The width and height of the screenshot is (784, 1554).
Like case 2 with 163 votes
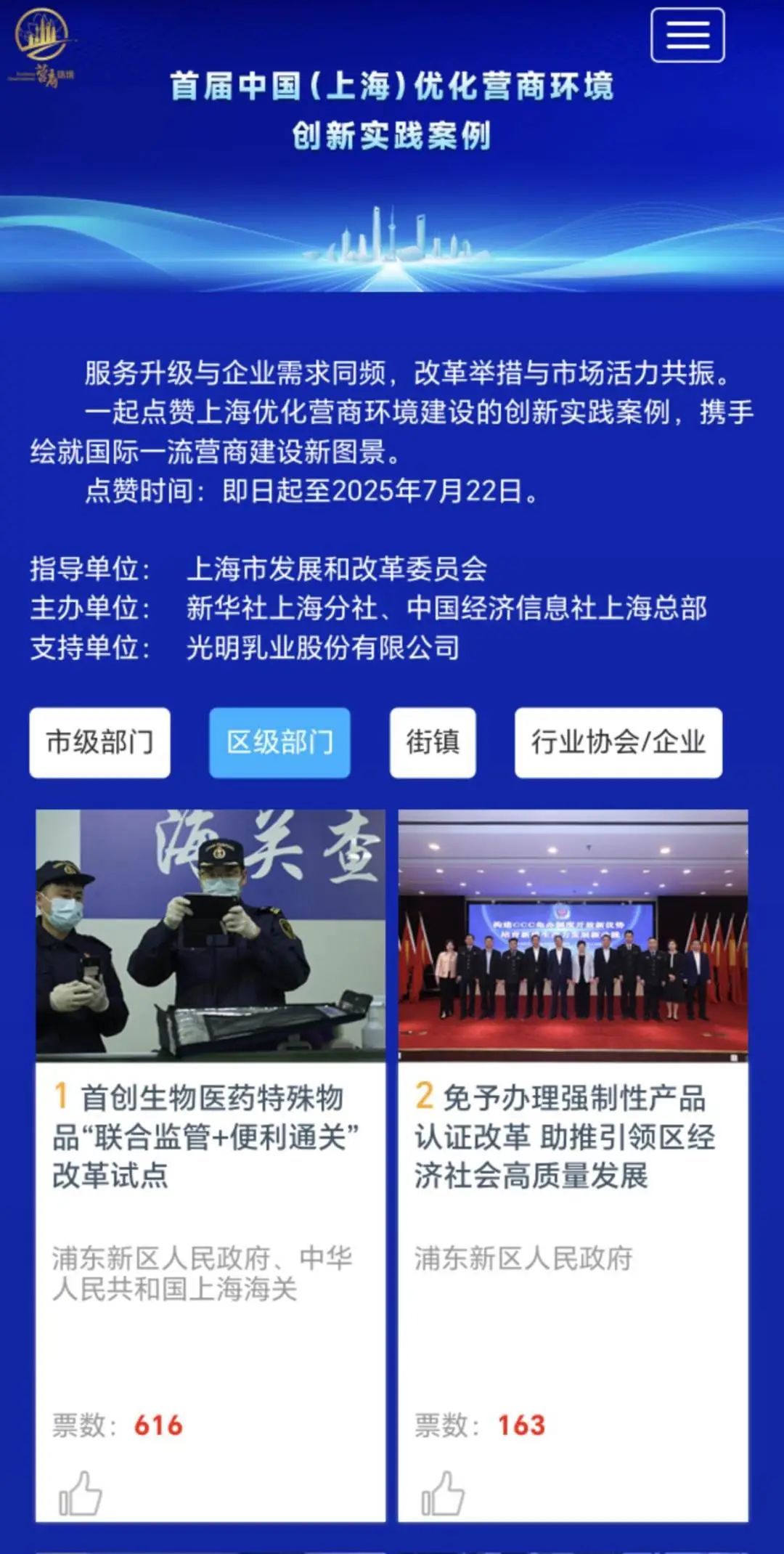tap(442, 1494)
